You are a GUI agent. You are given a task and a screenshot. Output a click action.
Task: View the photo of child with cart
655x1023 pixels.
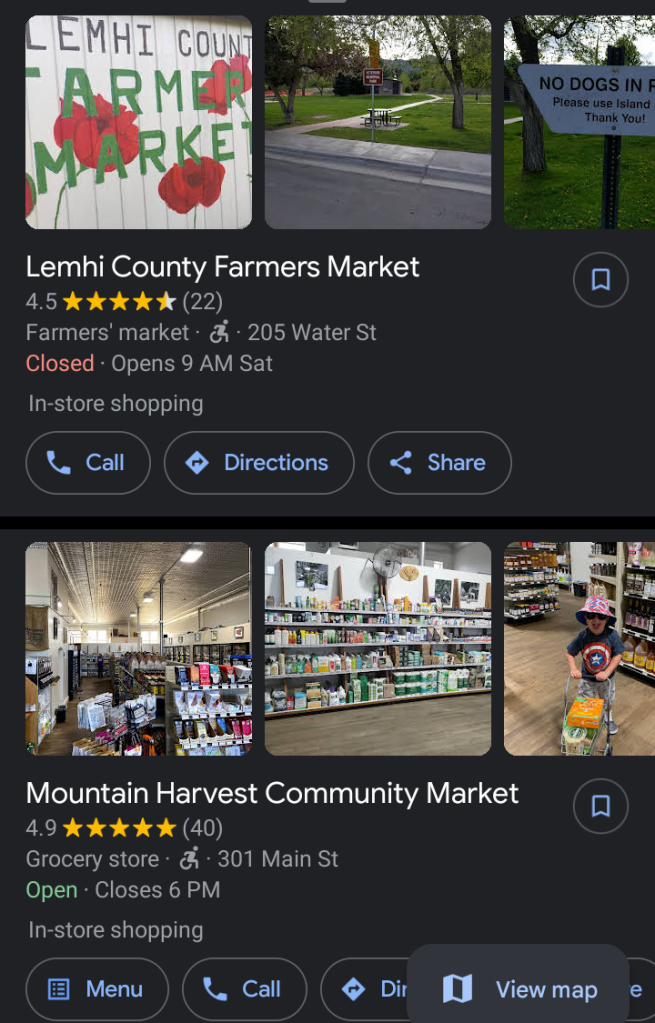(579, 649)
